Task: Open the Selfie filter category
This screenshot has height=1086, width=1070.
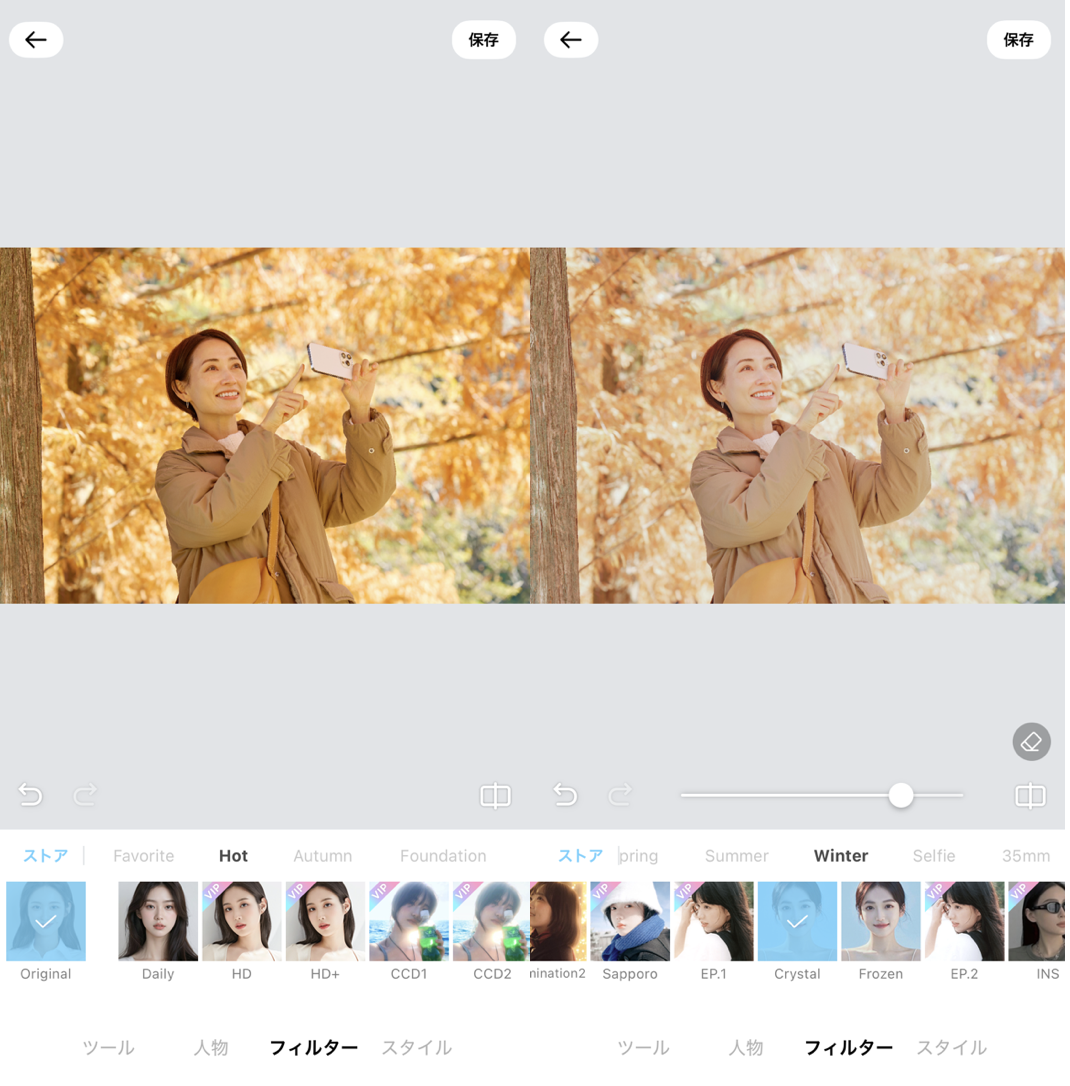Action: click(x=933, y=857)
